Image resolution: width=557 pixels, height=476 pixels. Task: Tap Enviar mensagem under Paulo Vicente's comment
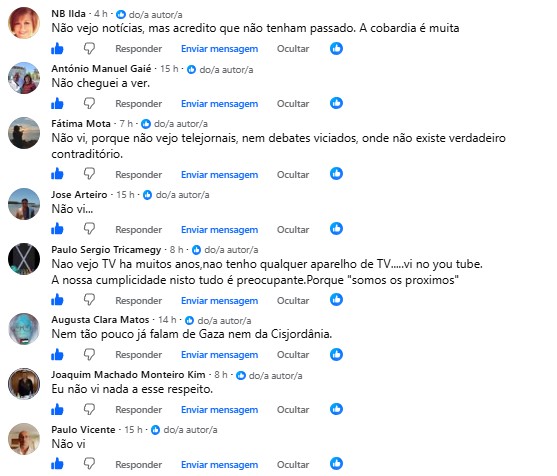pyautogui.click(x=220, y=465)
